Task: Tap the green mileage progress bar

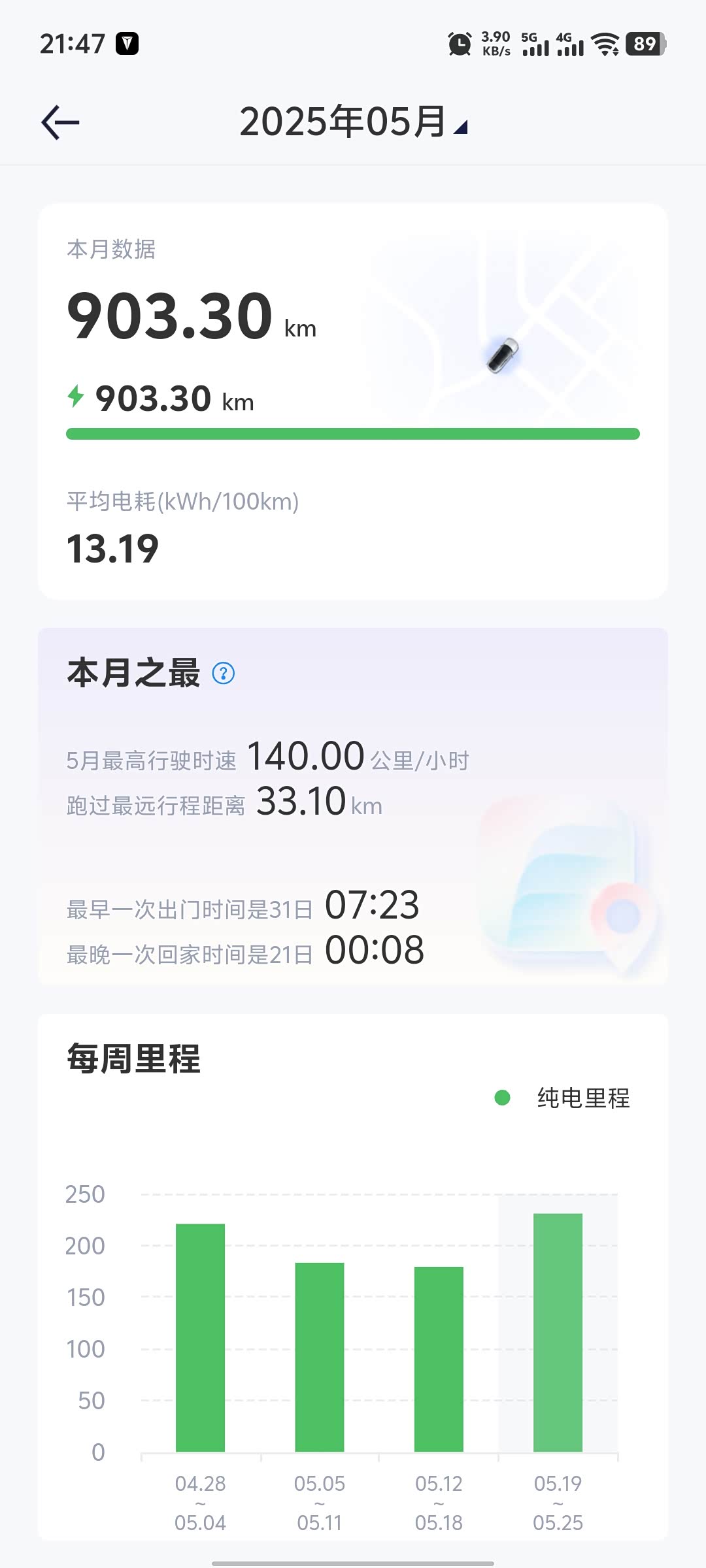Action: [353, 432]
